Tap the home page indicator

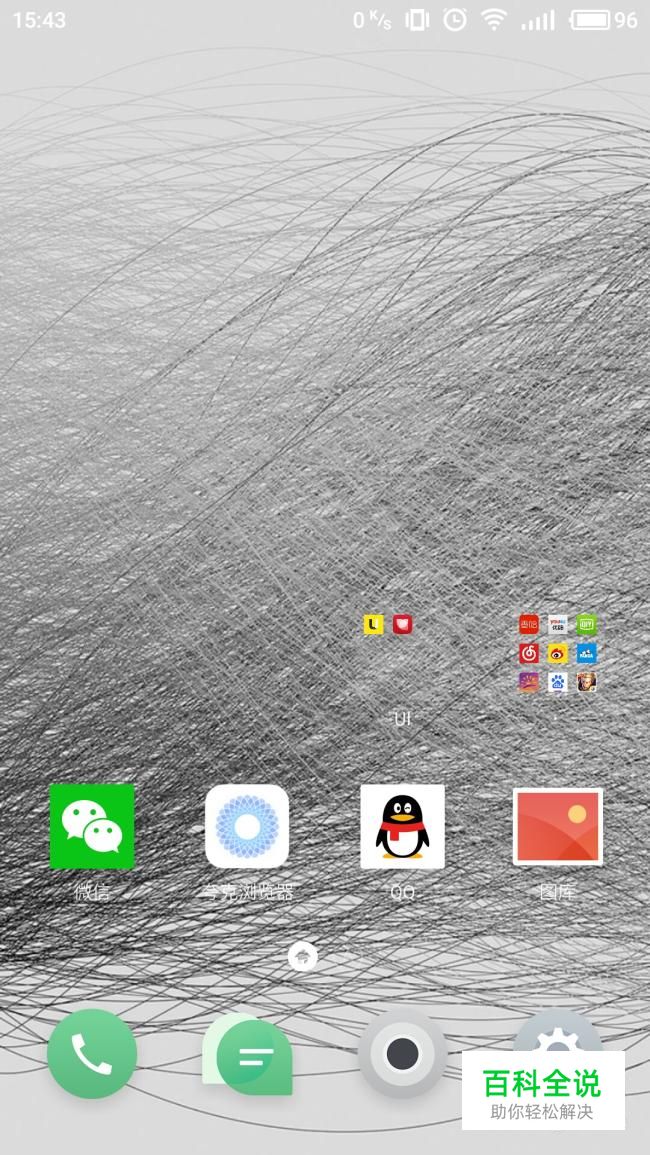pos(302,956)
